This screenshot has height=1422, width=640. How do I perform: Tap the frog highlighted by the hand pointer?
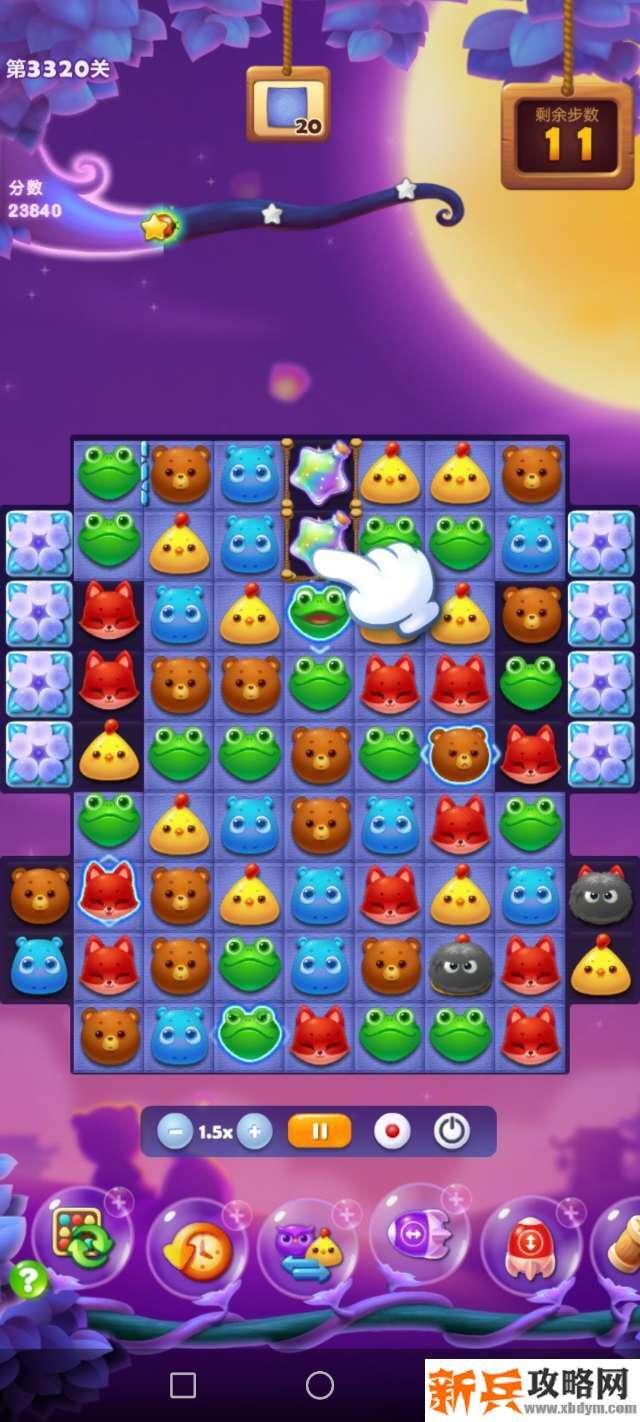point(320,612)
